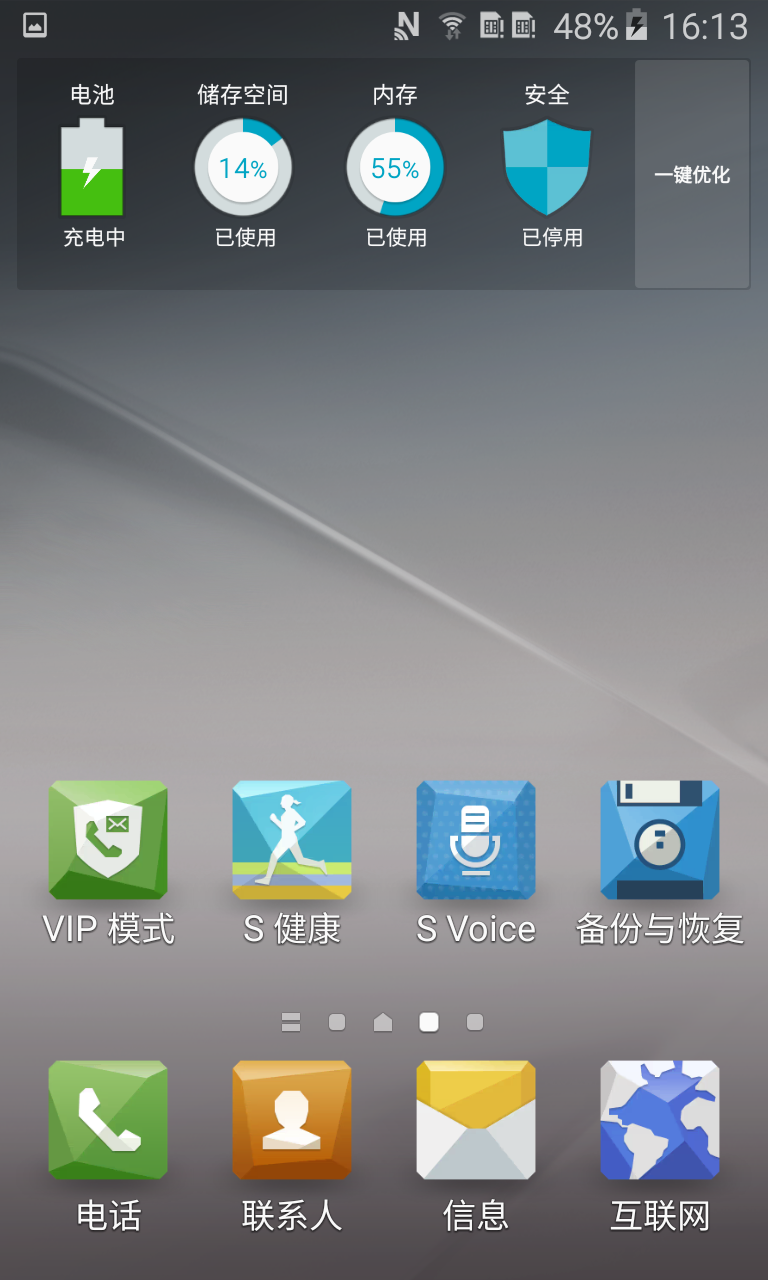
Task: Check 储存空间 storage usage
Action: tap(243, 167)
